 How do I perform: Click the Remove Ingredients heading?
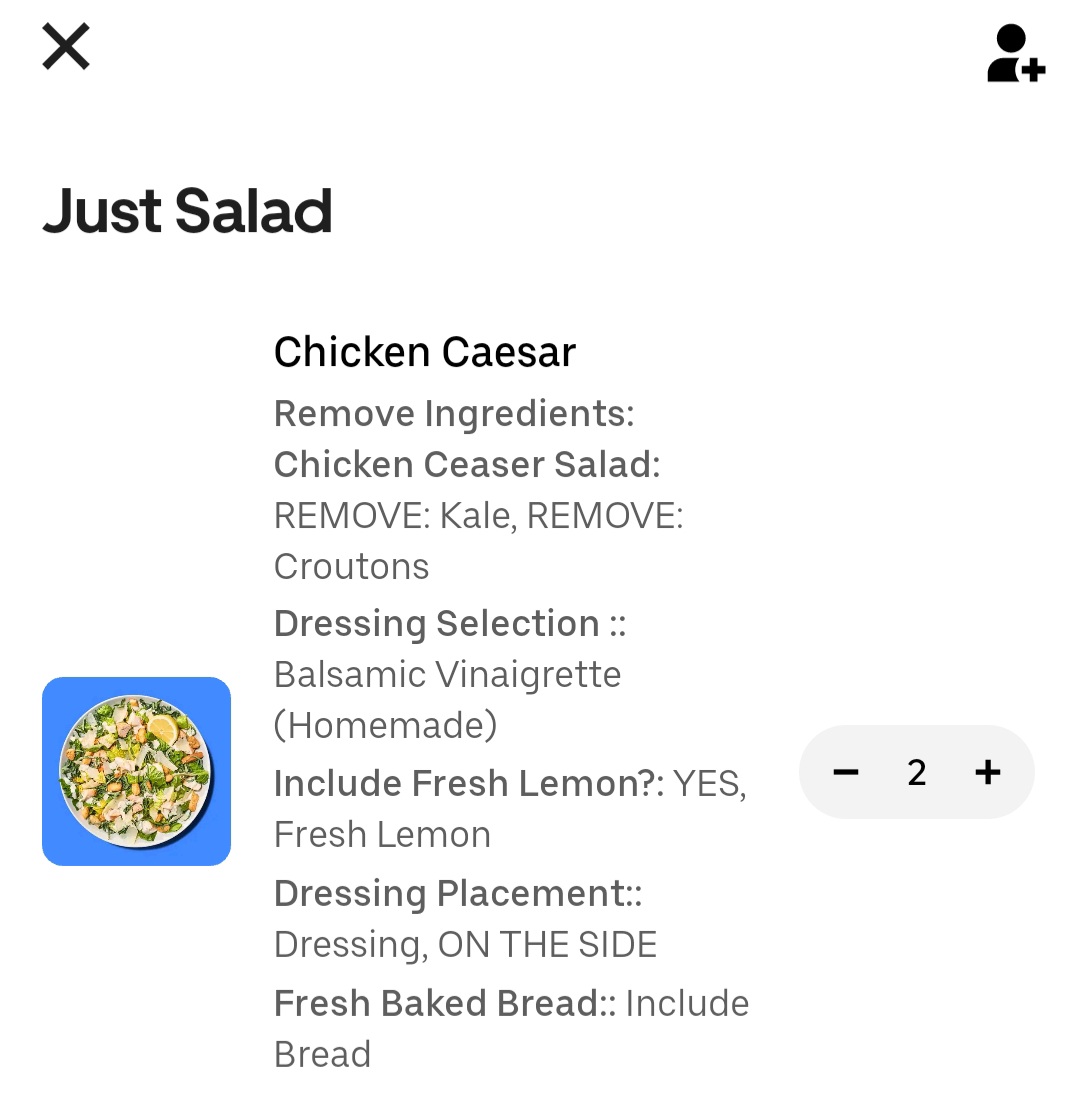(452, 413)
